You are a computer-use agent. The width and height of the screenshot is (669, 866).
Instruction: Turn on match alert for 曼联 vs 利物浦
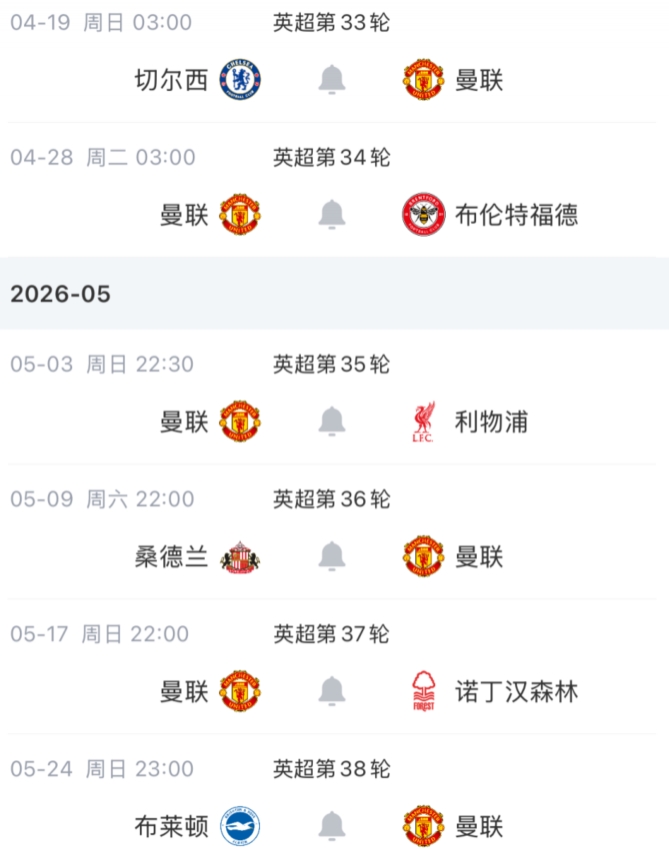click(x=332, y=422)
